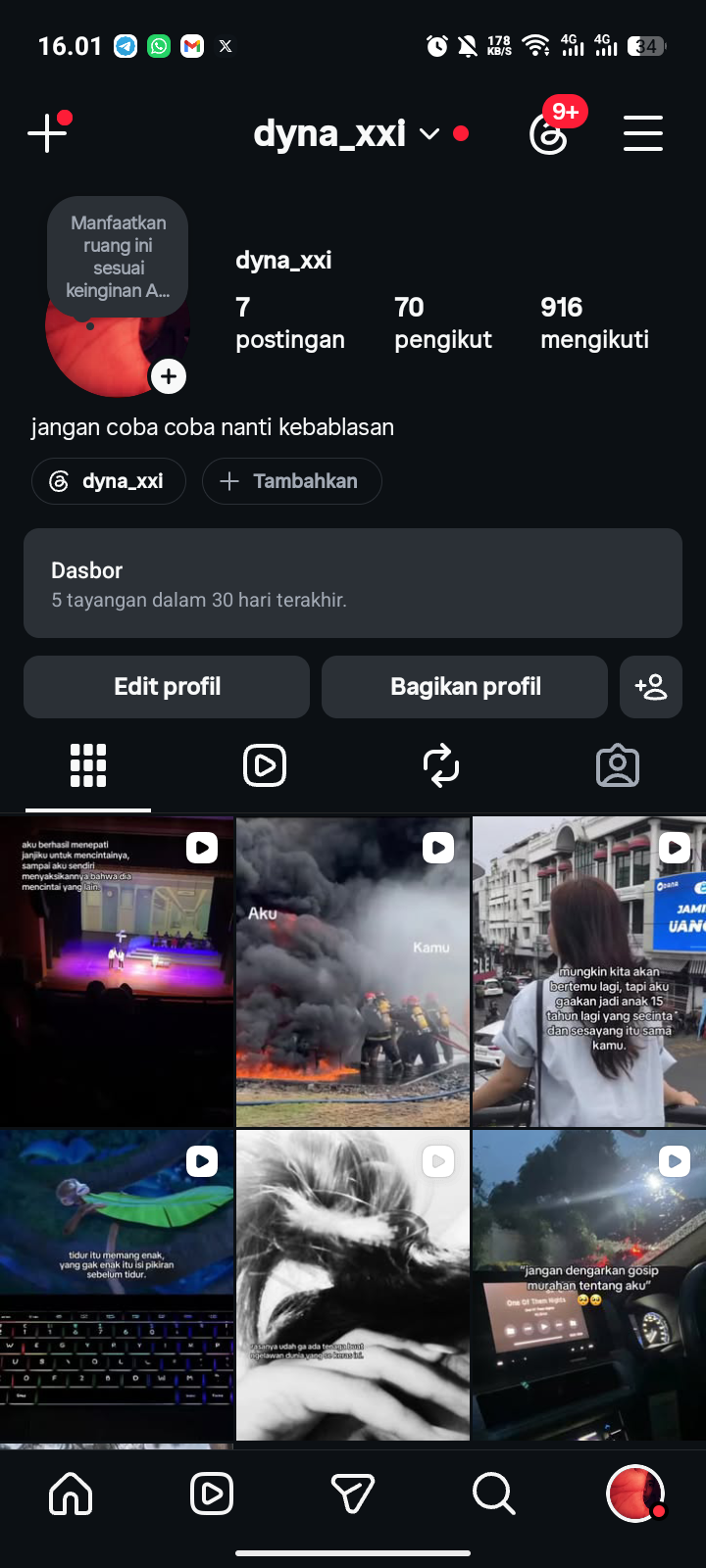This screenshot has width=706, height=1568.
Task: Open the firefighters video with Aku and Kamu
Action: coord(353,971)
